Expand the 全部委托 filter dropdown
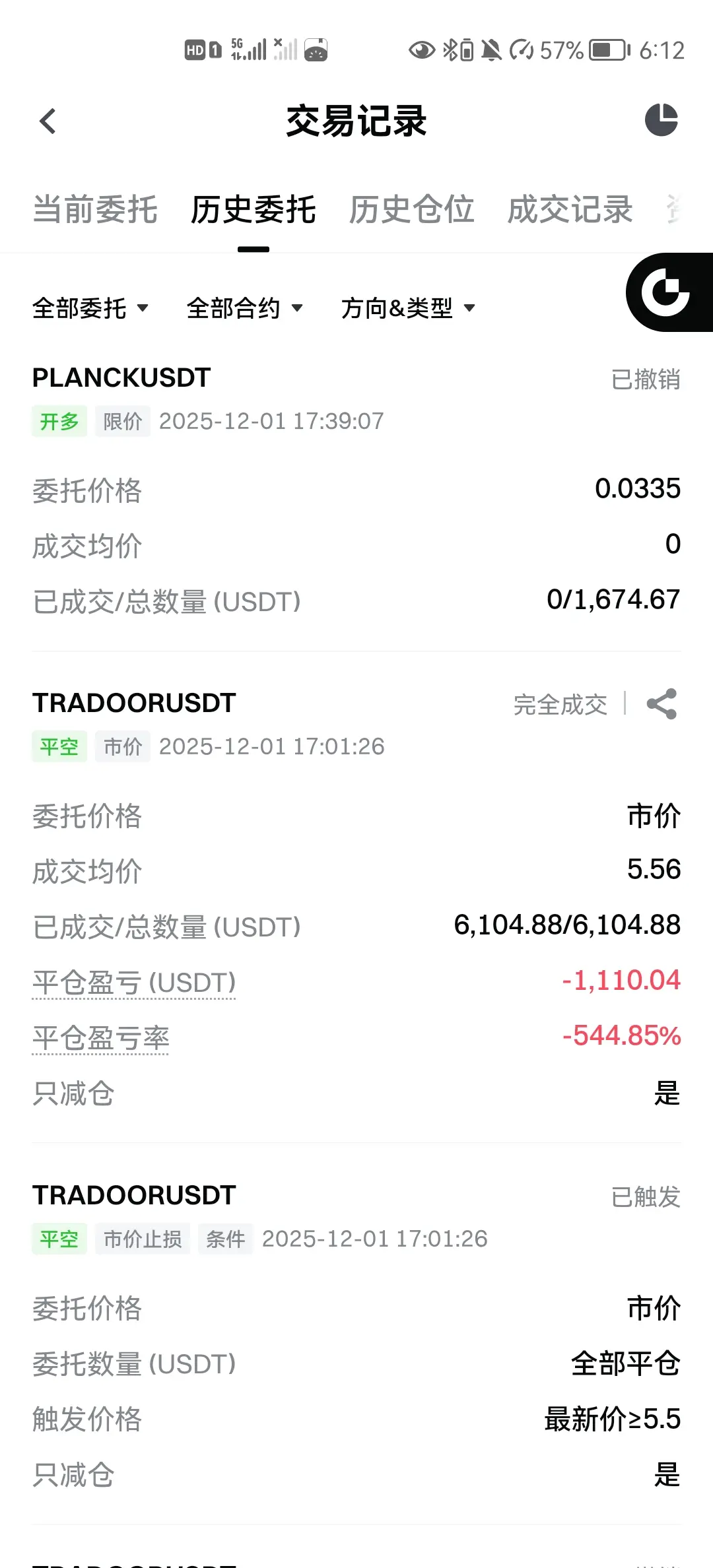Viewport: 713px width, 1568px height. click(90, 308)
